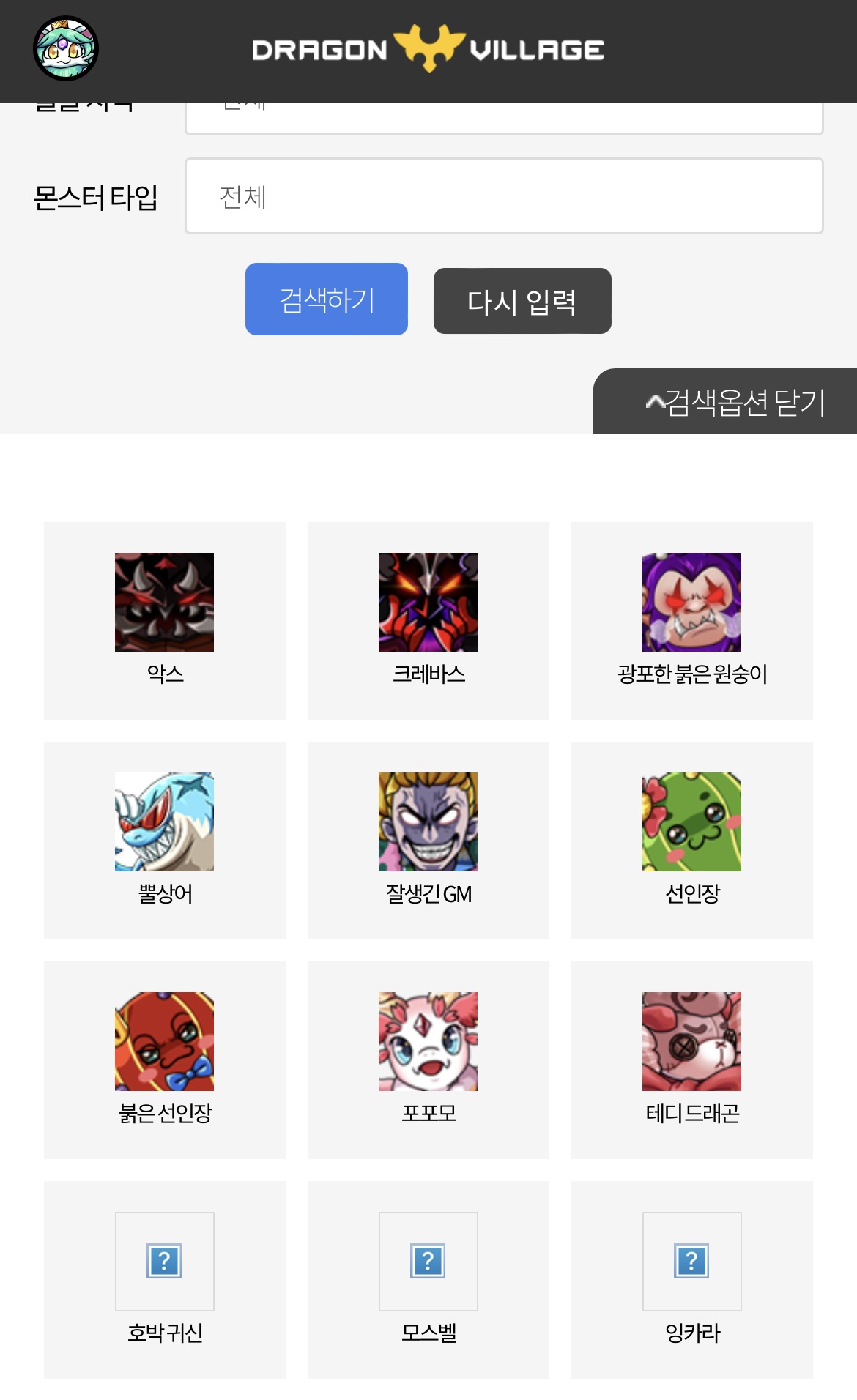The width and height of the screenshot is (857, 1400).
Task: Open the profile avatar in the header
Action: (66, 49)
